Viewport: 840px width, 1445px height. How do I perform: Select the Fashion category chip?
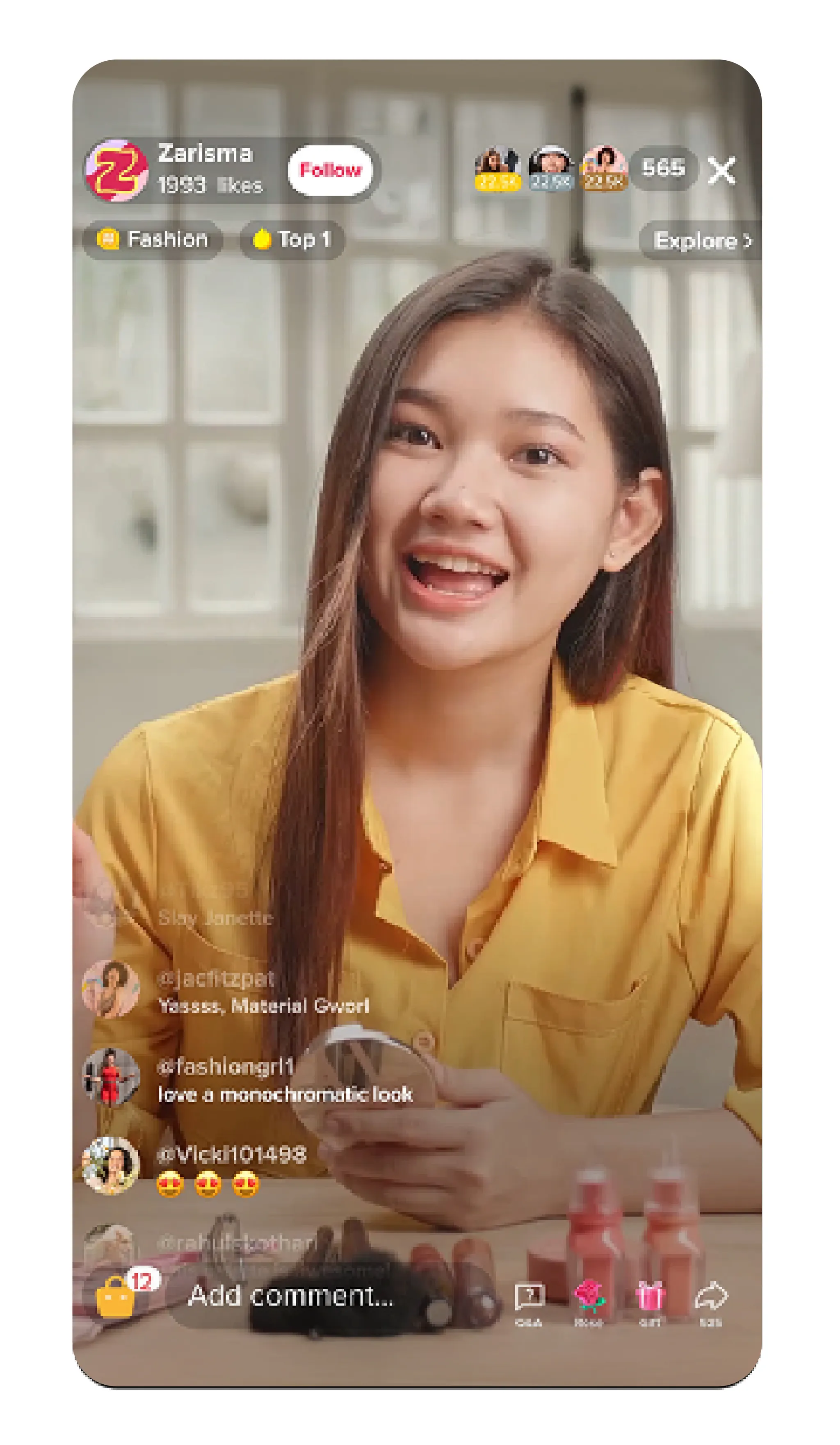coord(153,239)
